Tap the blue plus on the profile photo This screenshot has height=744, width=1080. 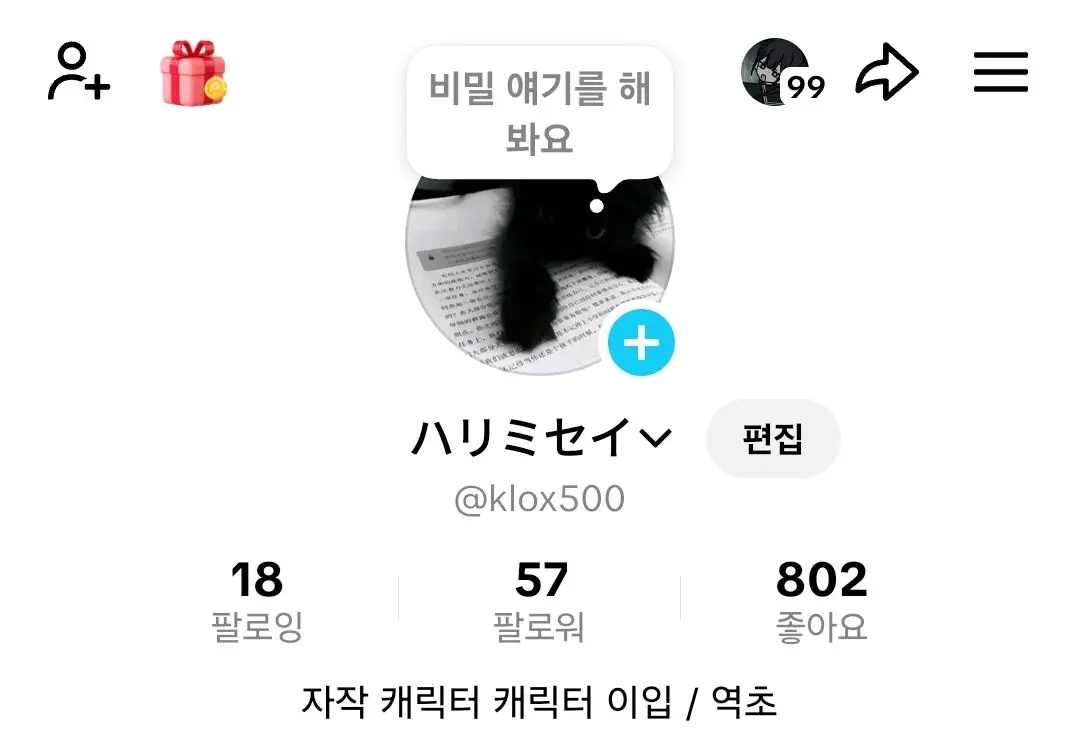click(641, 342)
